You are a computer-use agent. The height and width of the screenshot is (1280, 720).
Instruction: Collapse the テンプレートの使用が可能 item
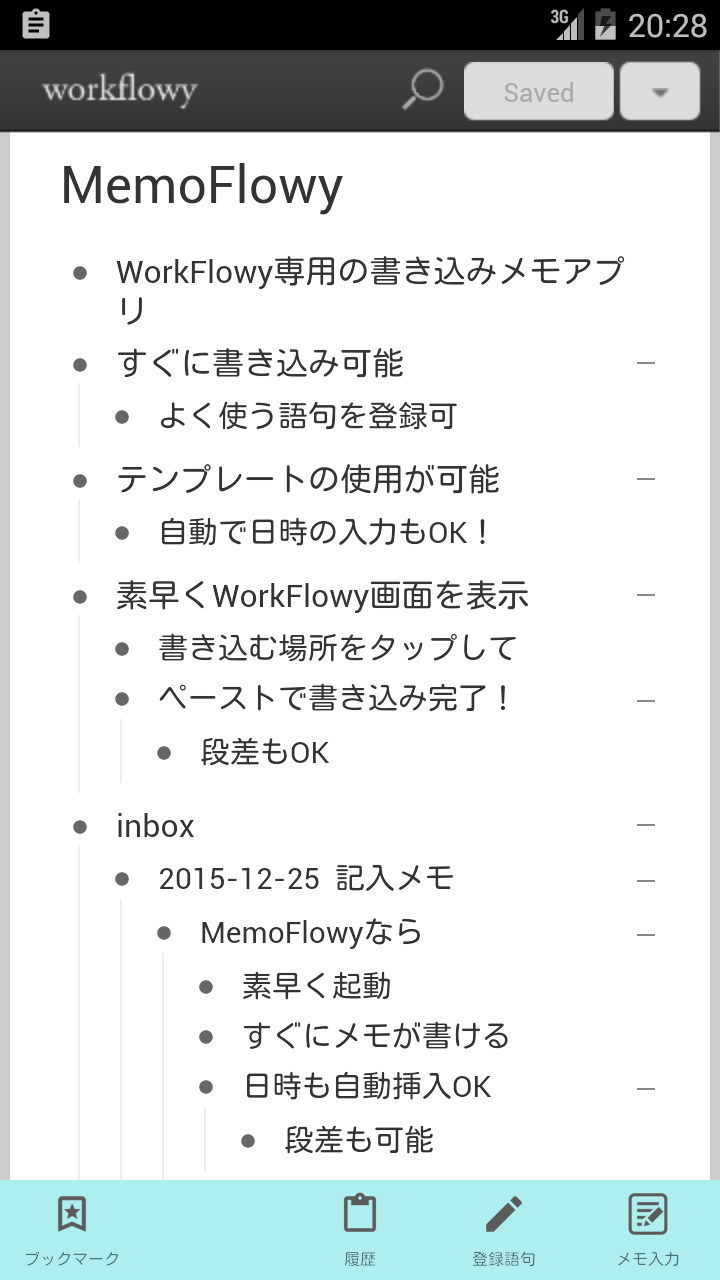click(x=646, y=479)
